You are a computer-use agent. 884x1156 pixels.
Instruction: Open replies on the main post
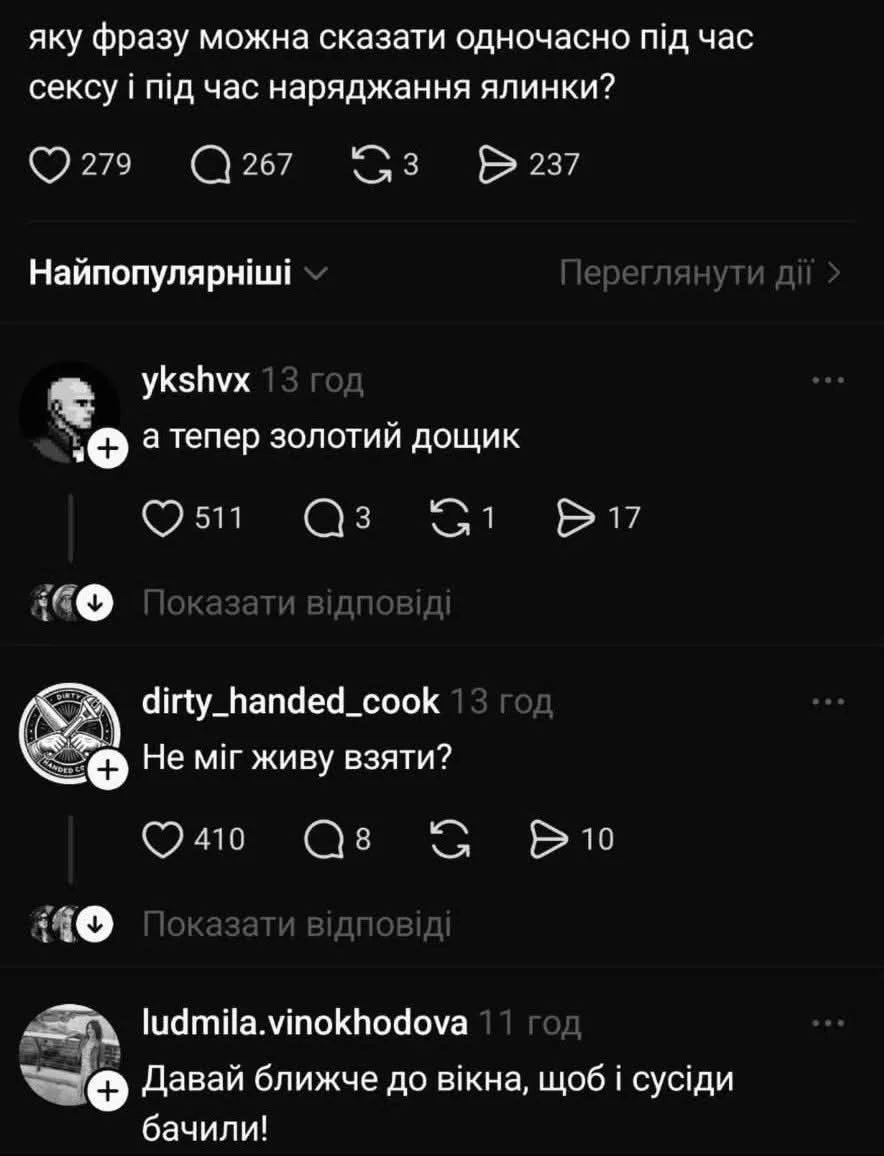point(209,165)
